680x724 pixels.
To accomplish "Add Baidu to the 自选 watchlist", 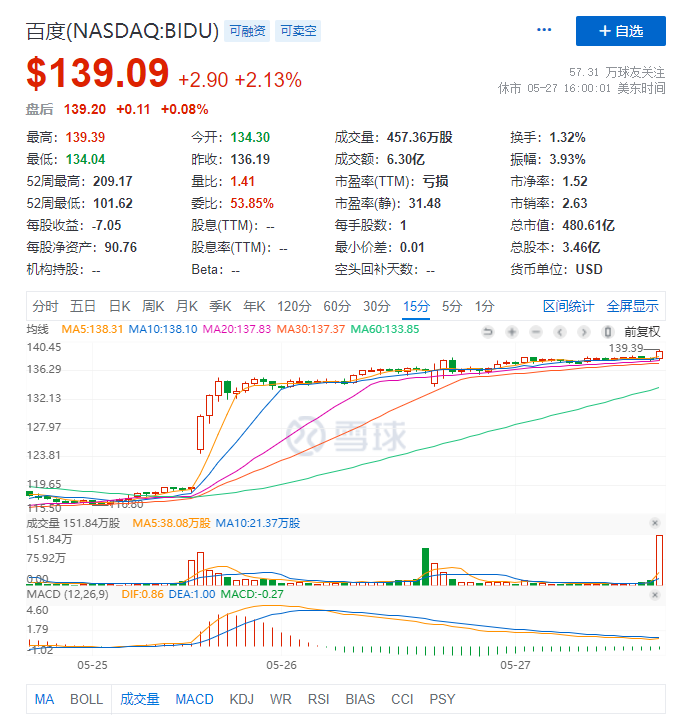I will click(620, 31).
